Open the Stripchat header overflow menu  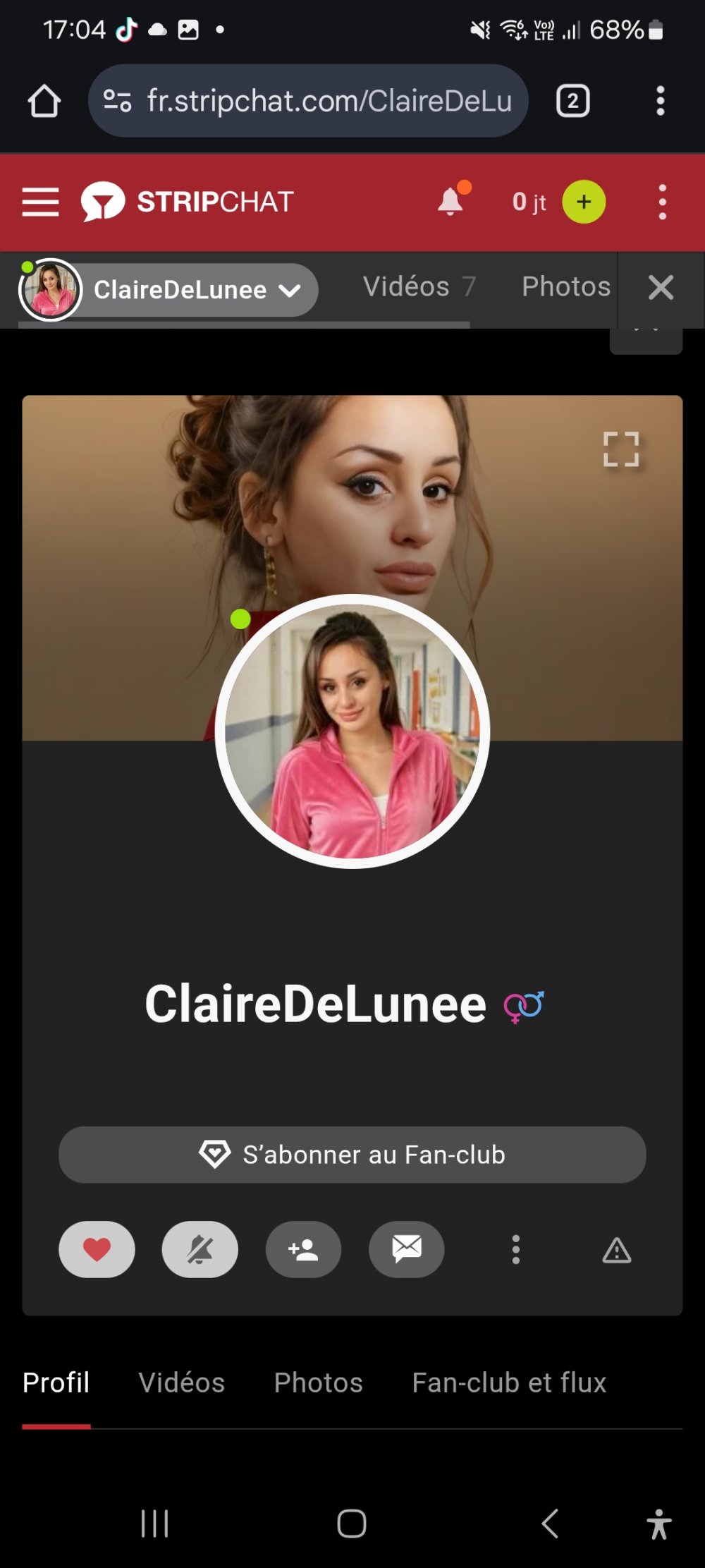coord(662,202)
